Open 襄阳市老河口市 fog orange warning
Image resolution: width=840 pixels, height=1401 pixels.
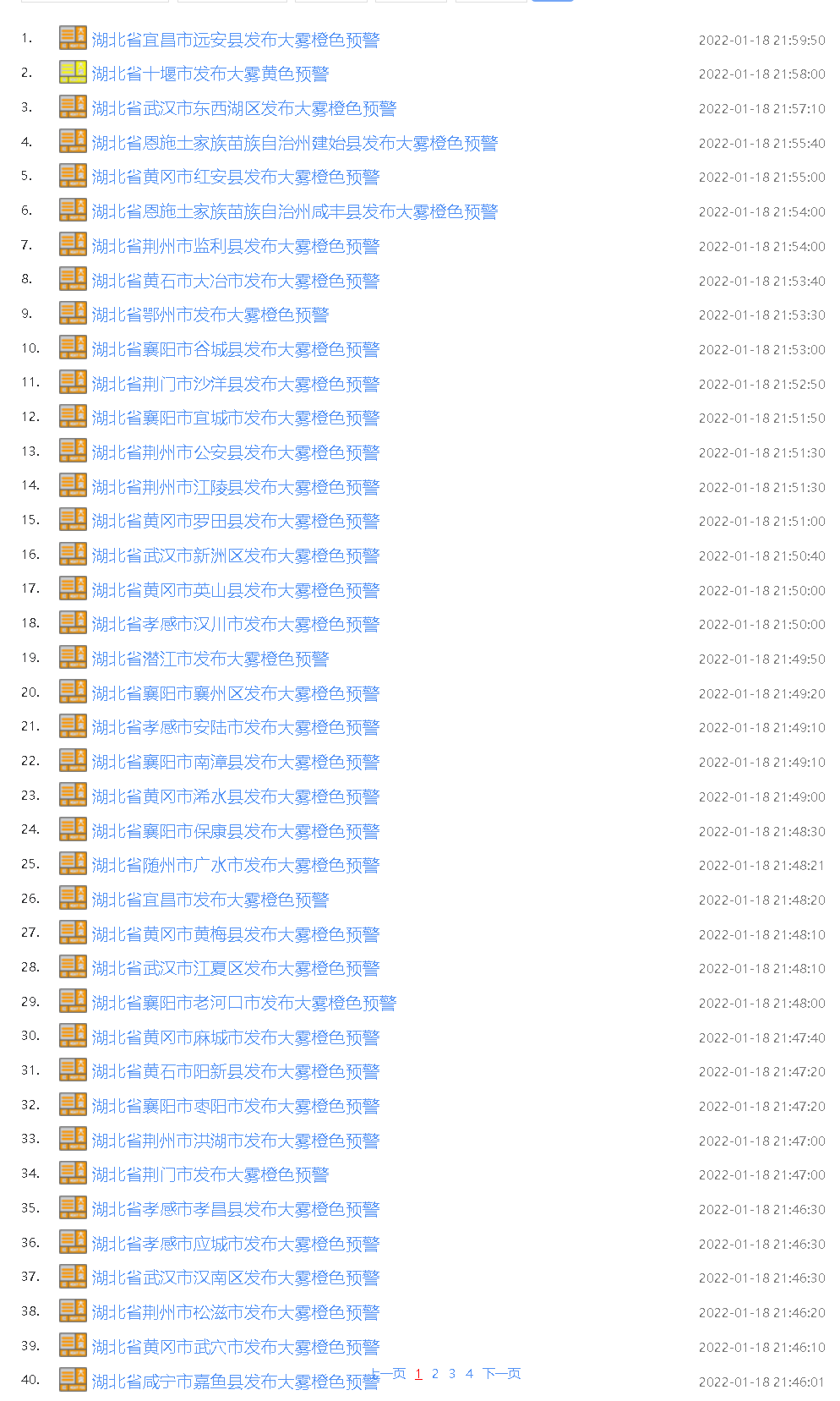243,1004
